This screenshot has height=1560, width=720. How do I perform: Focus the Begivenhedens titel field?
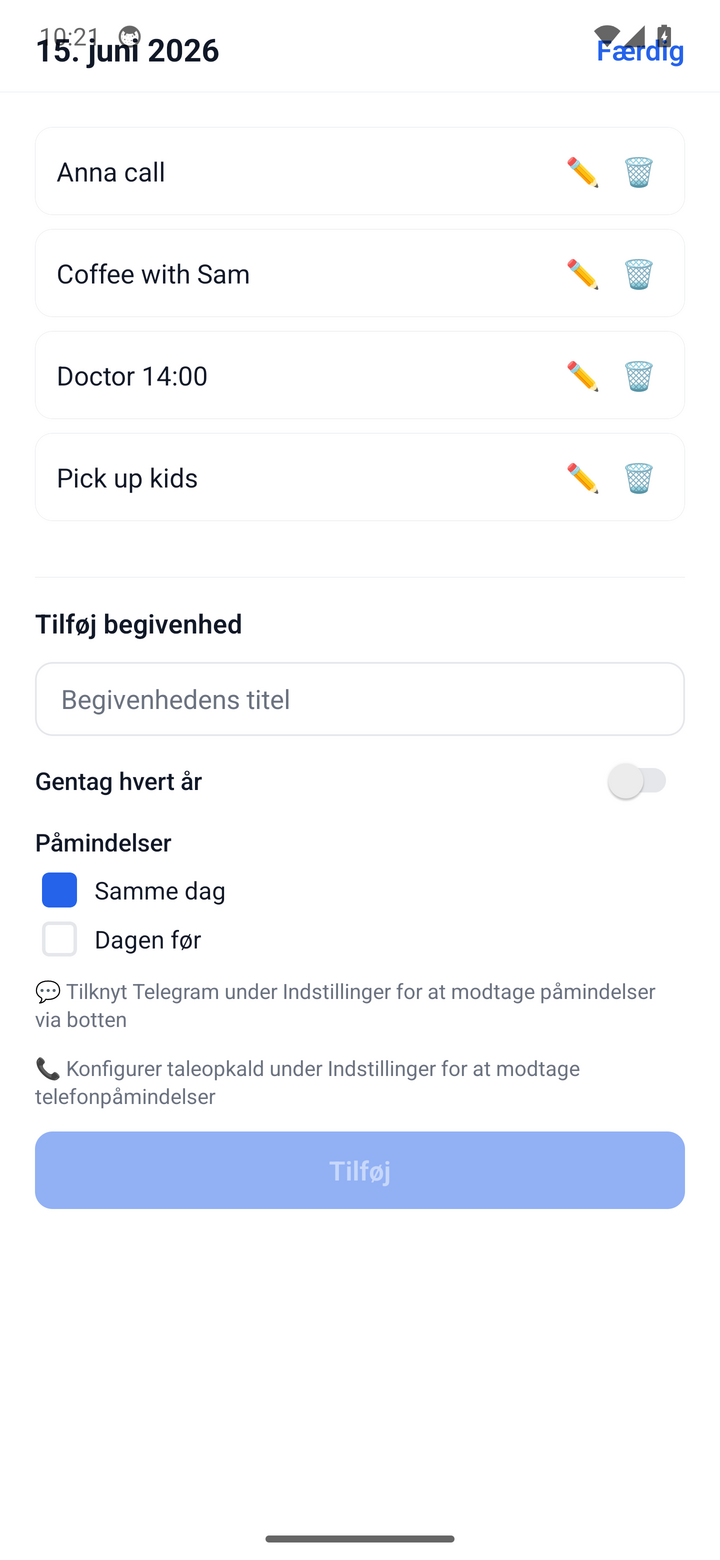click(x=360, y=699)
